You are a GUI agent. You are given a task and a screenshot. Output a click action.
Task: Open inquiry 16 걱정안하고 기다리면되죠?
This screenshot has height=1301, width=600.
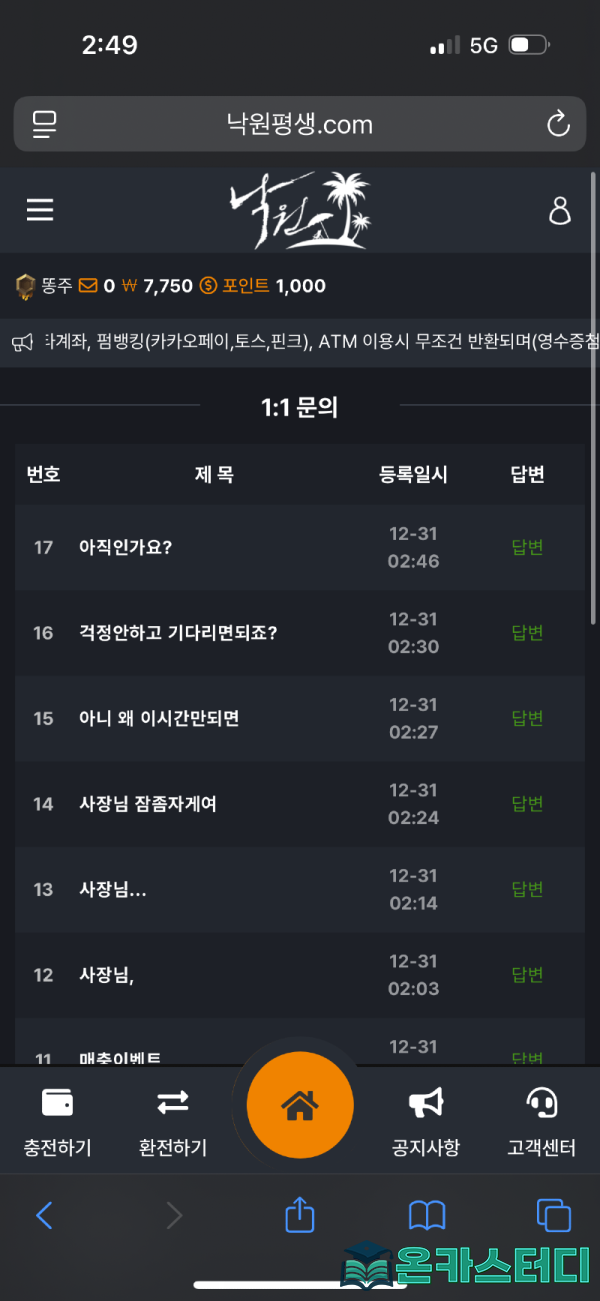click(177, 633)
